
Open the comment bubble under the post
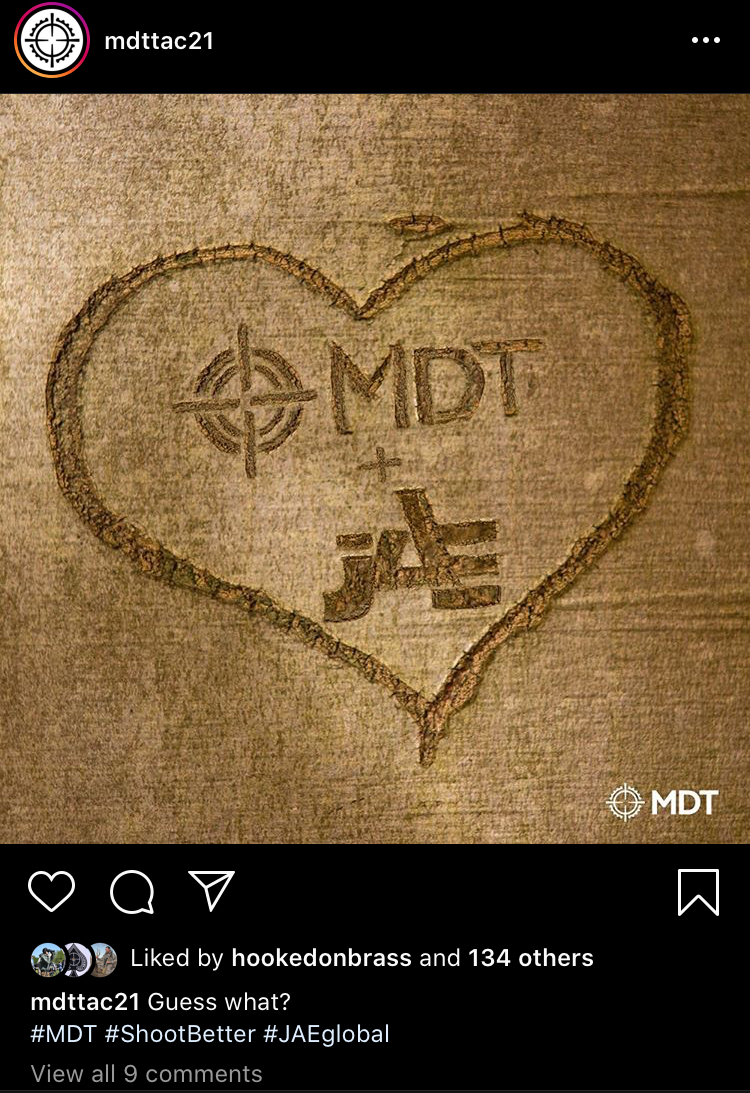(x=131, y=891)
